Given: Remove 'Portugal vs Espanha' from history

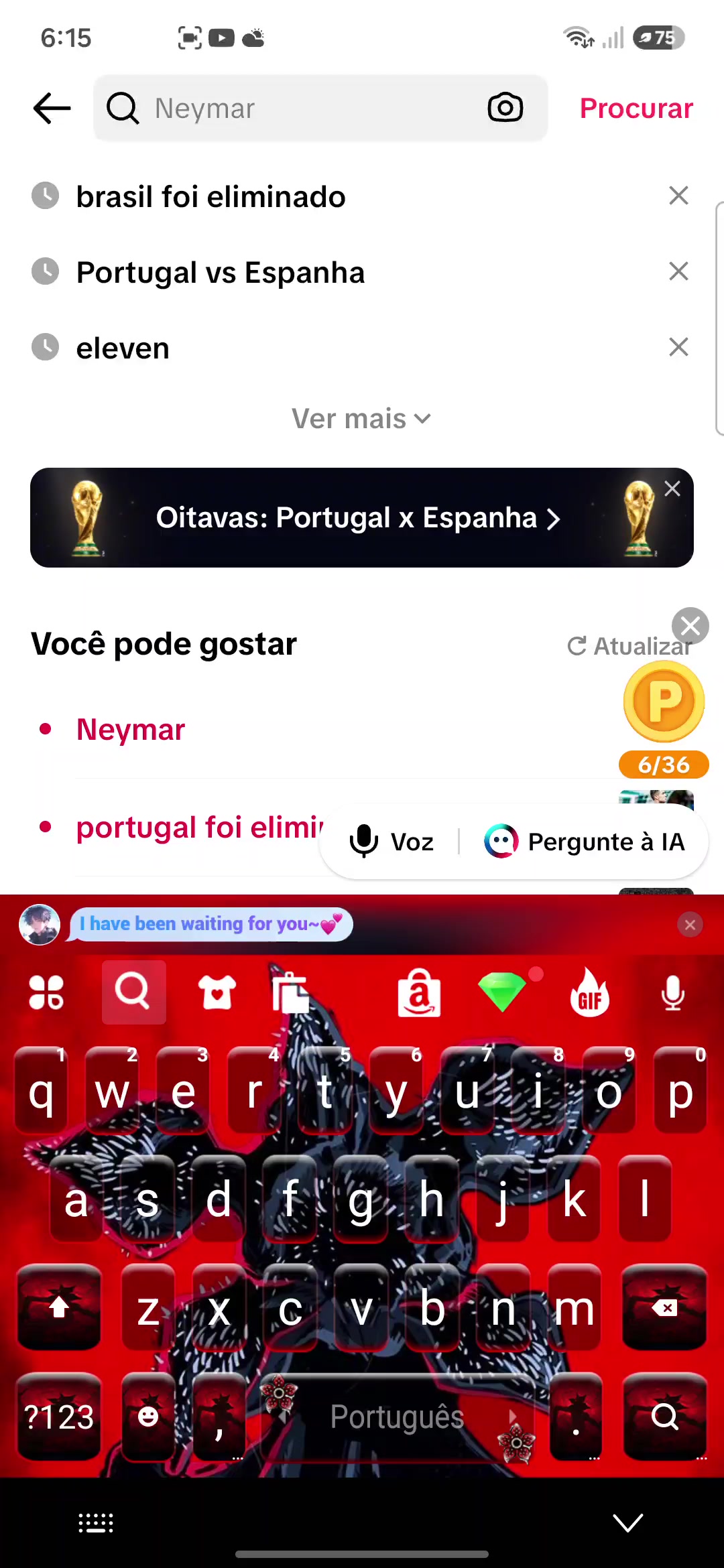Looking at the screenshot, I should (678, 271).
